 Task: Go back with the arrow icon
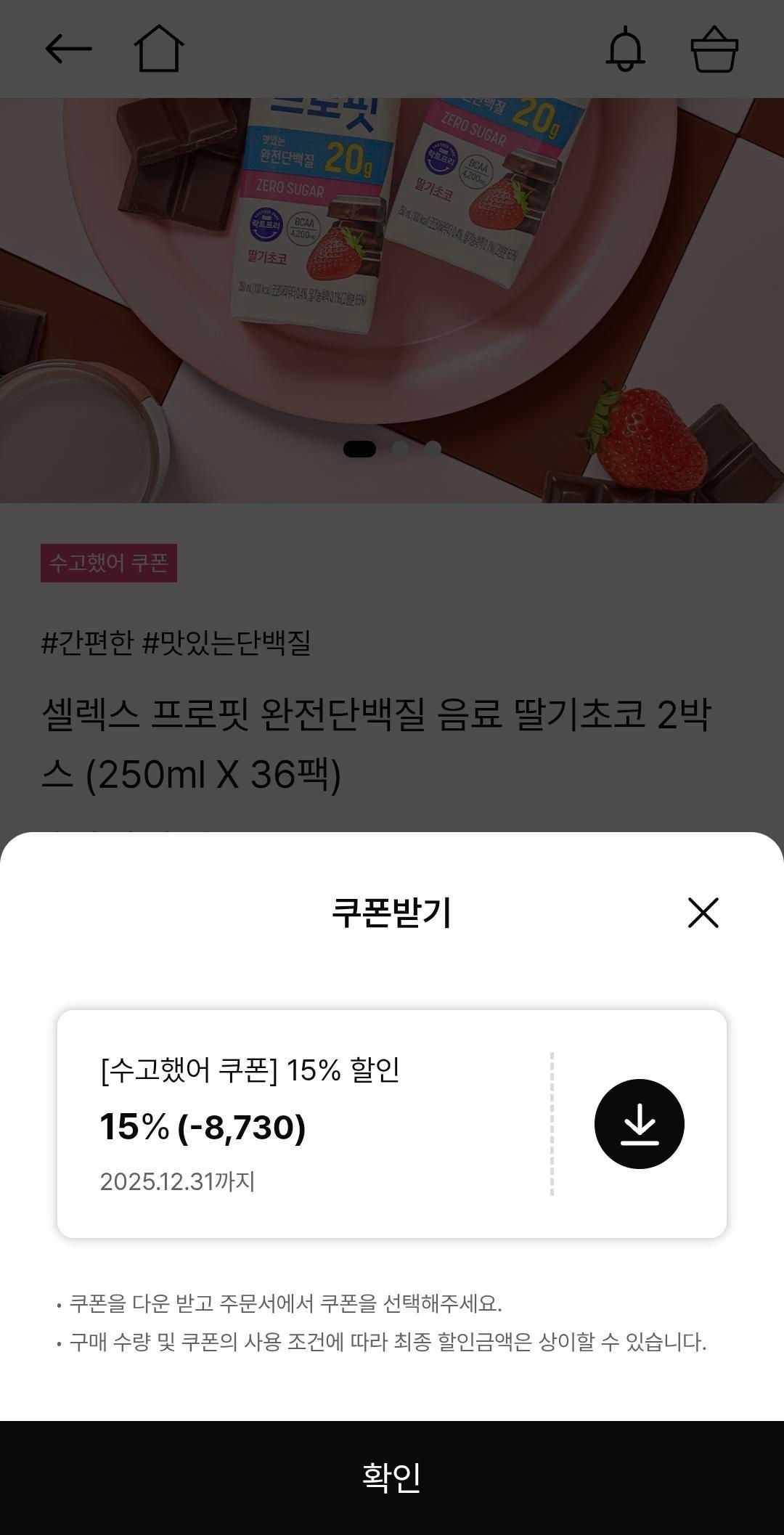(x=68, y=49)
